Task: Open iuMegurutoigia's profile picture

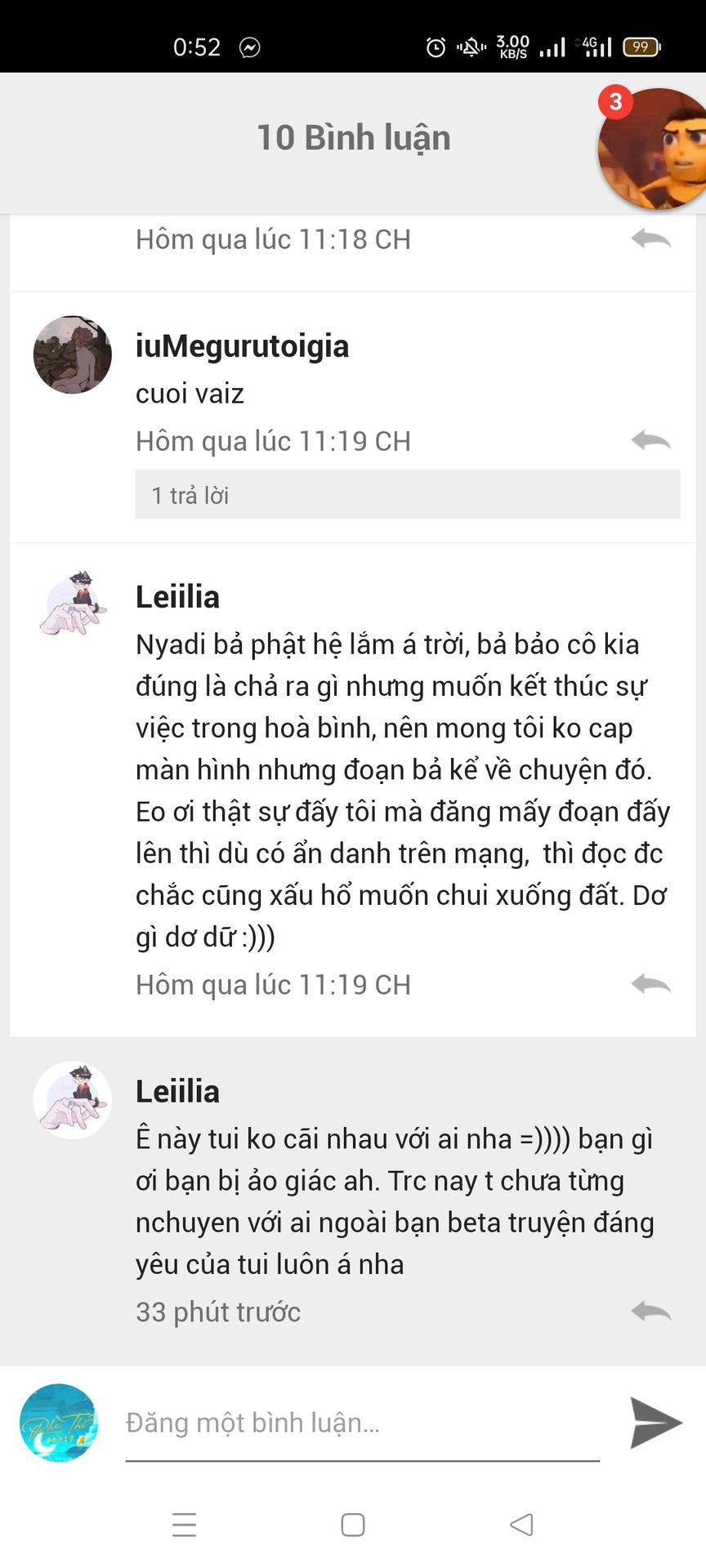Action: 73,355
